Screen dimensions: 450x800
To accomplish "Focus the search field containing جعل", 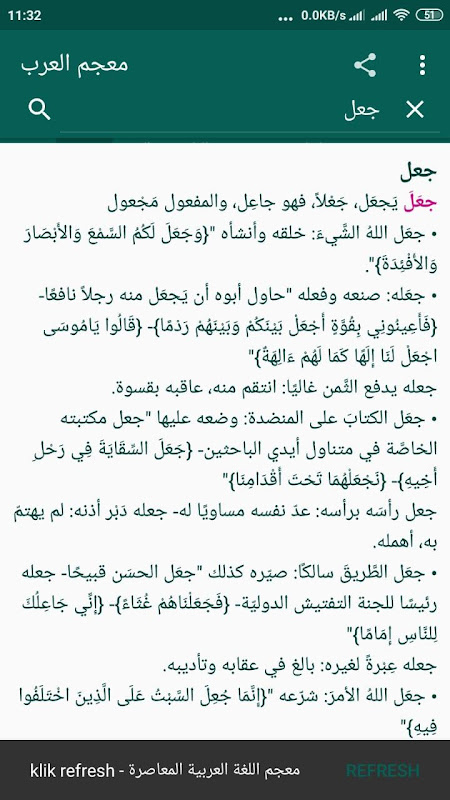I will point(230,110).
